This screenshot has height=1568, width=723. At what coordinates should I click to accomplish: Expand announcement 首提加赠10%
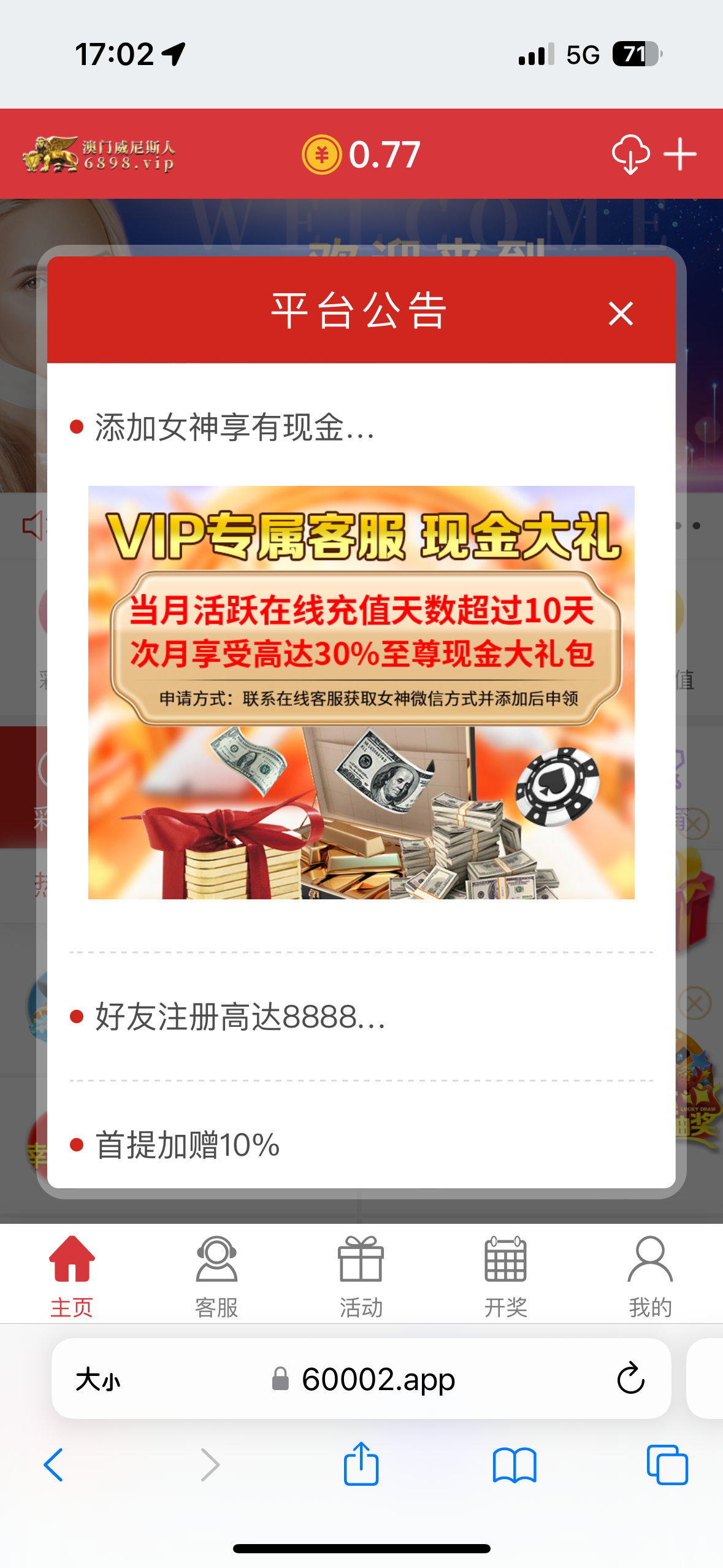coord(188,1145)
